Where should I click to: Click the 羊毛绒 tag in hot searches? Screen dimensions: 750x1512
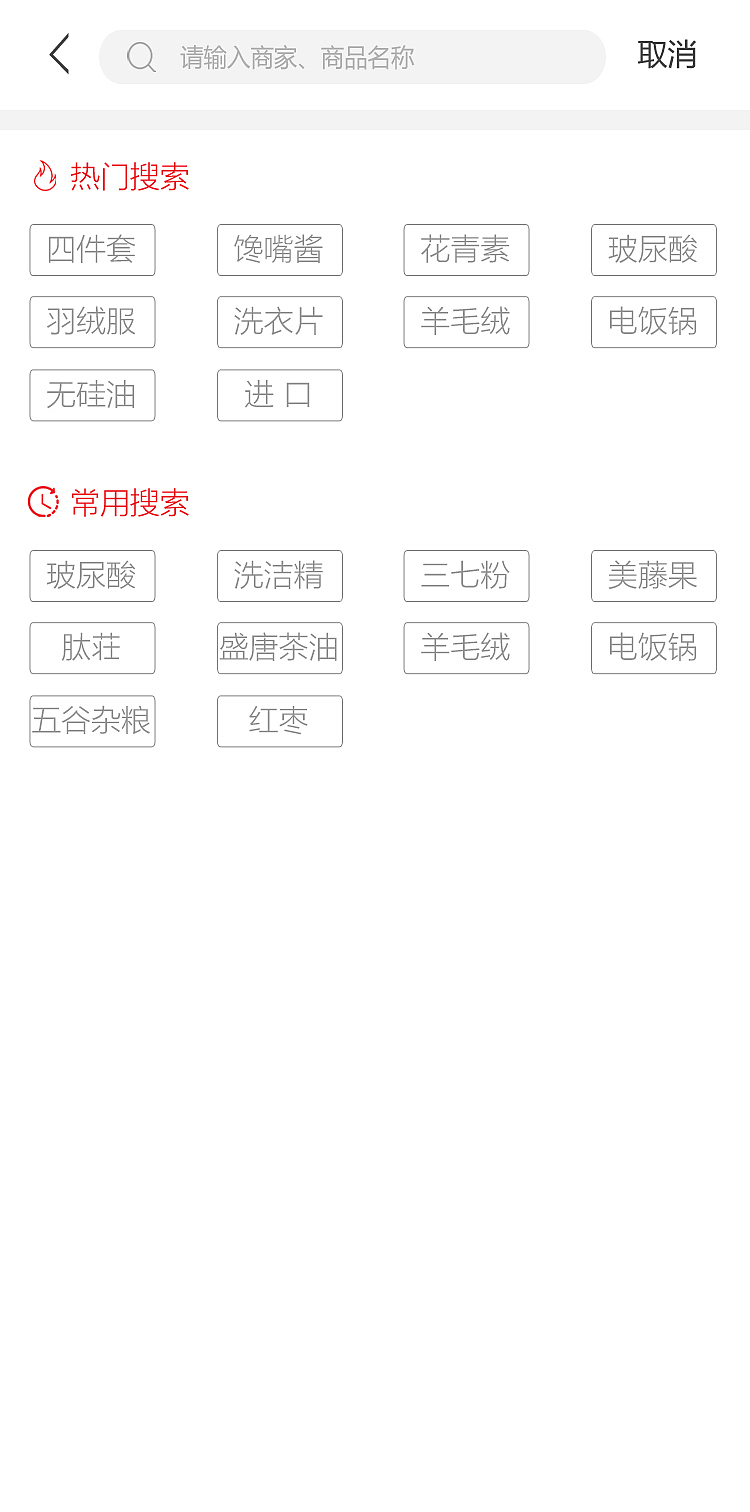click(x=466, y=322)
